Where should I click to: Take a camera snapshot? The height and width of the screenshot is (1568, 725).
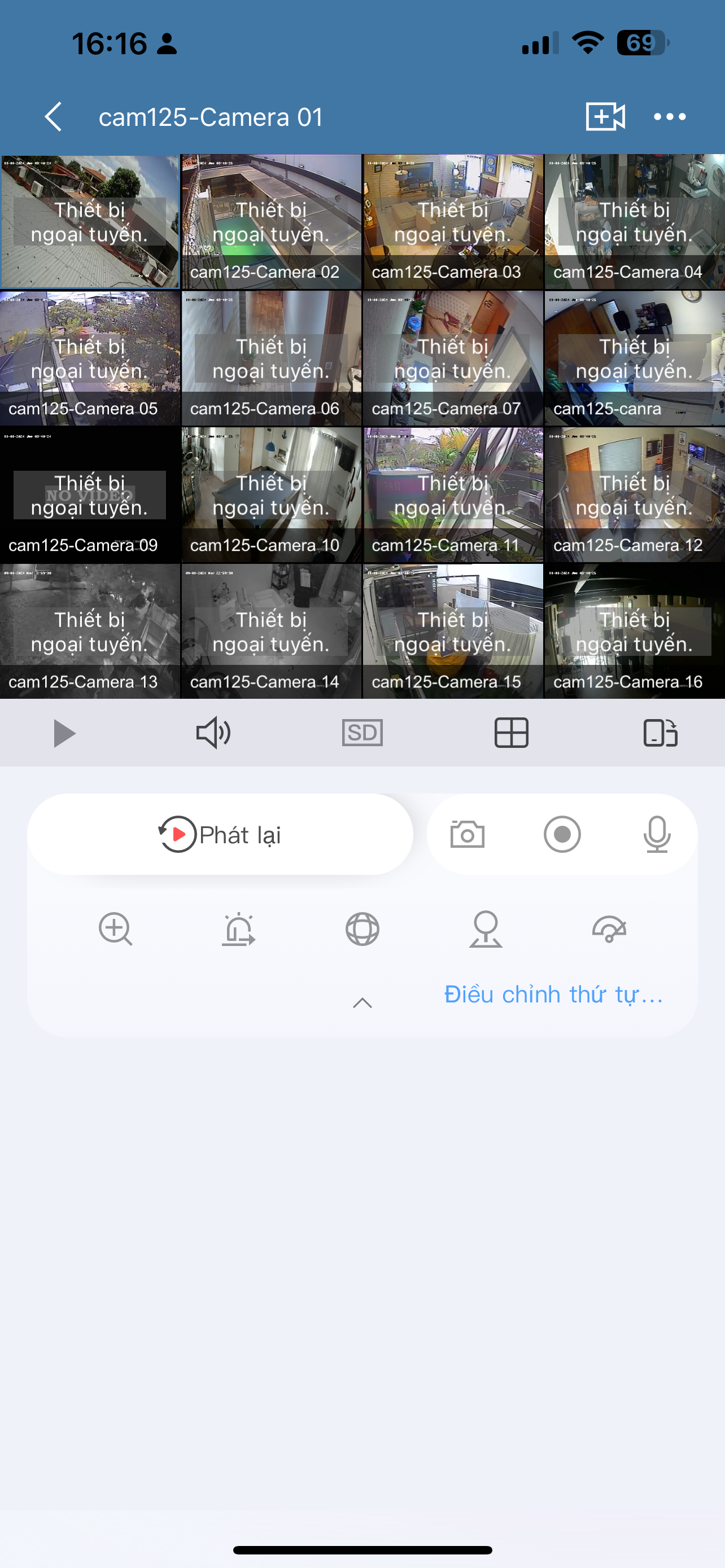pos(468,835)
